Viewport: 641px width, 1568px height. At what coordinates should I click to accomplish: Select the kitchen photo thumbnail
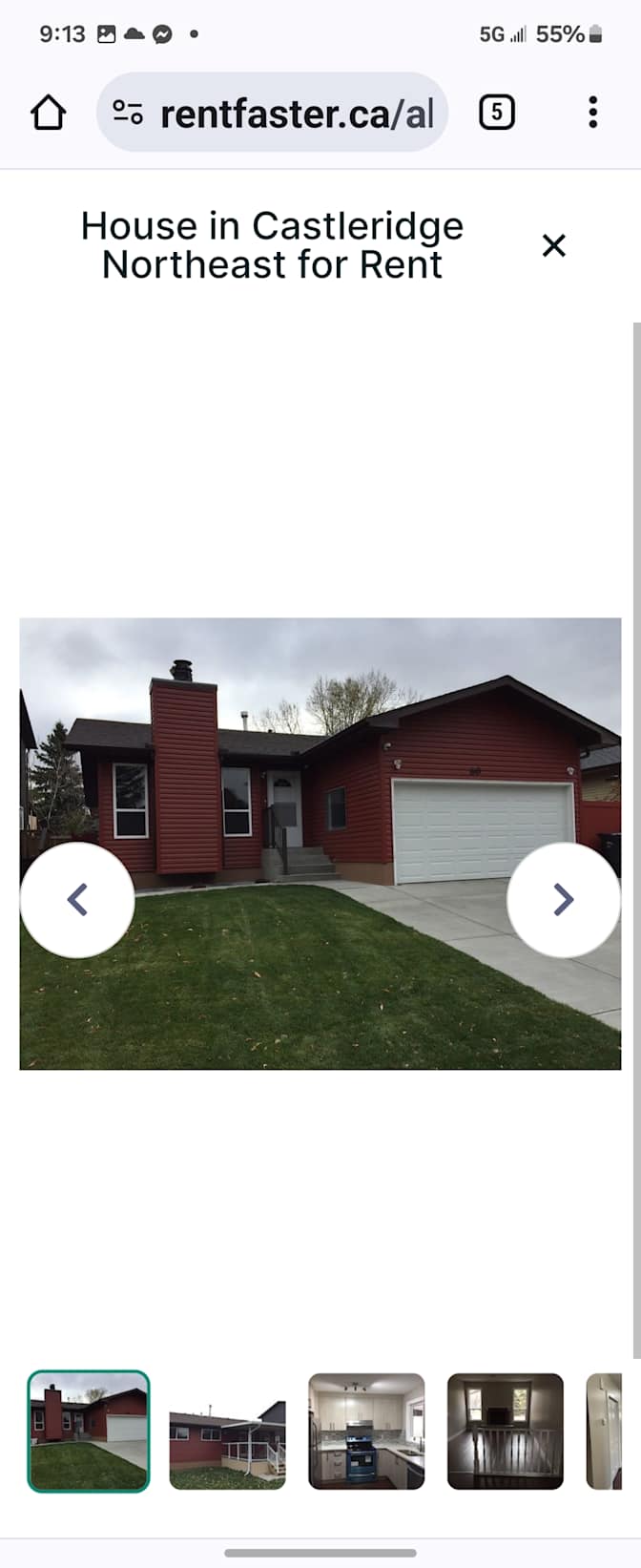pyautogui.click(x=366, y=1431)
